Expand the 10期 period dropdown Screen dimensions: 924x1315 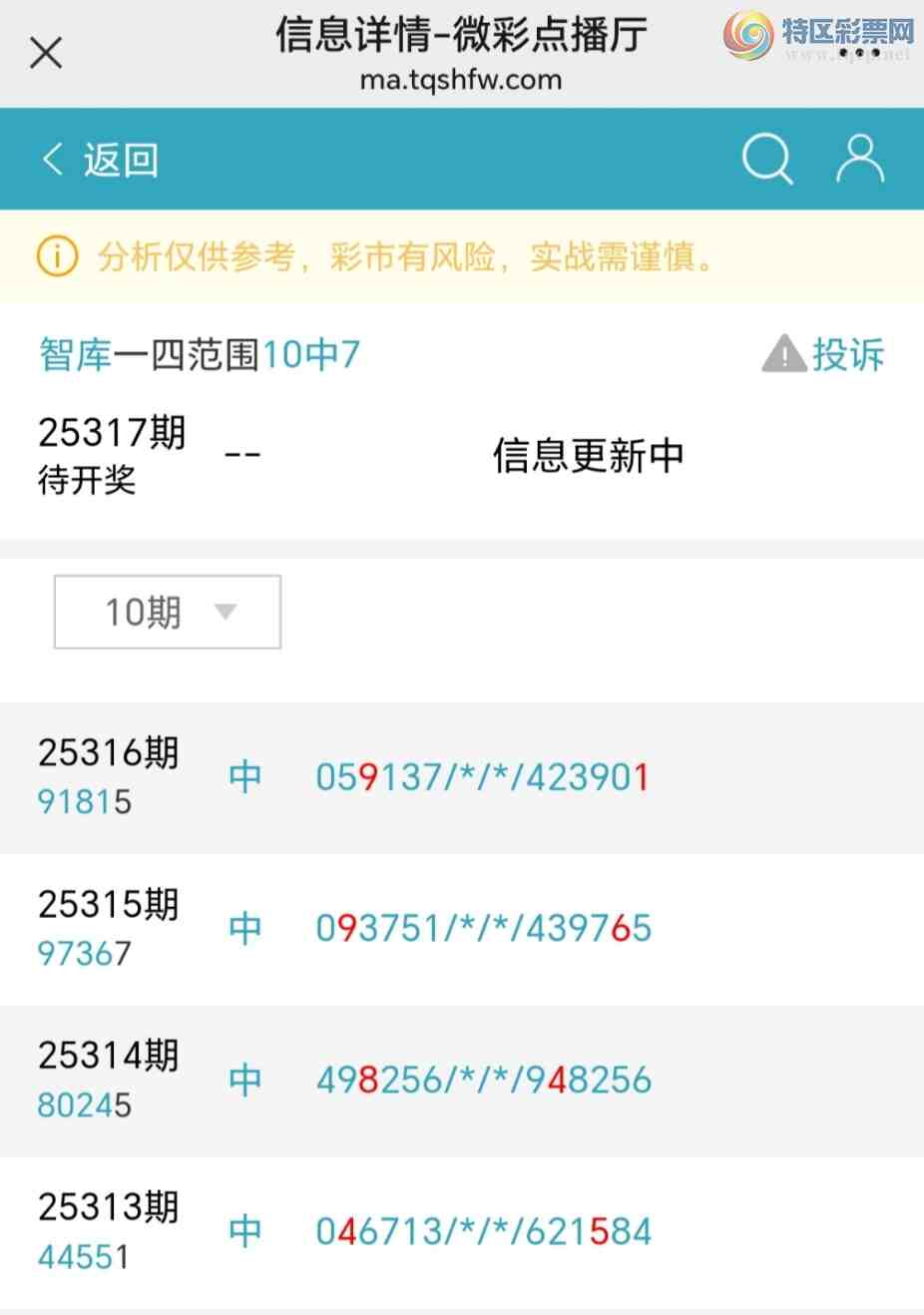click(168, 612)
